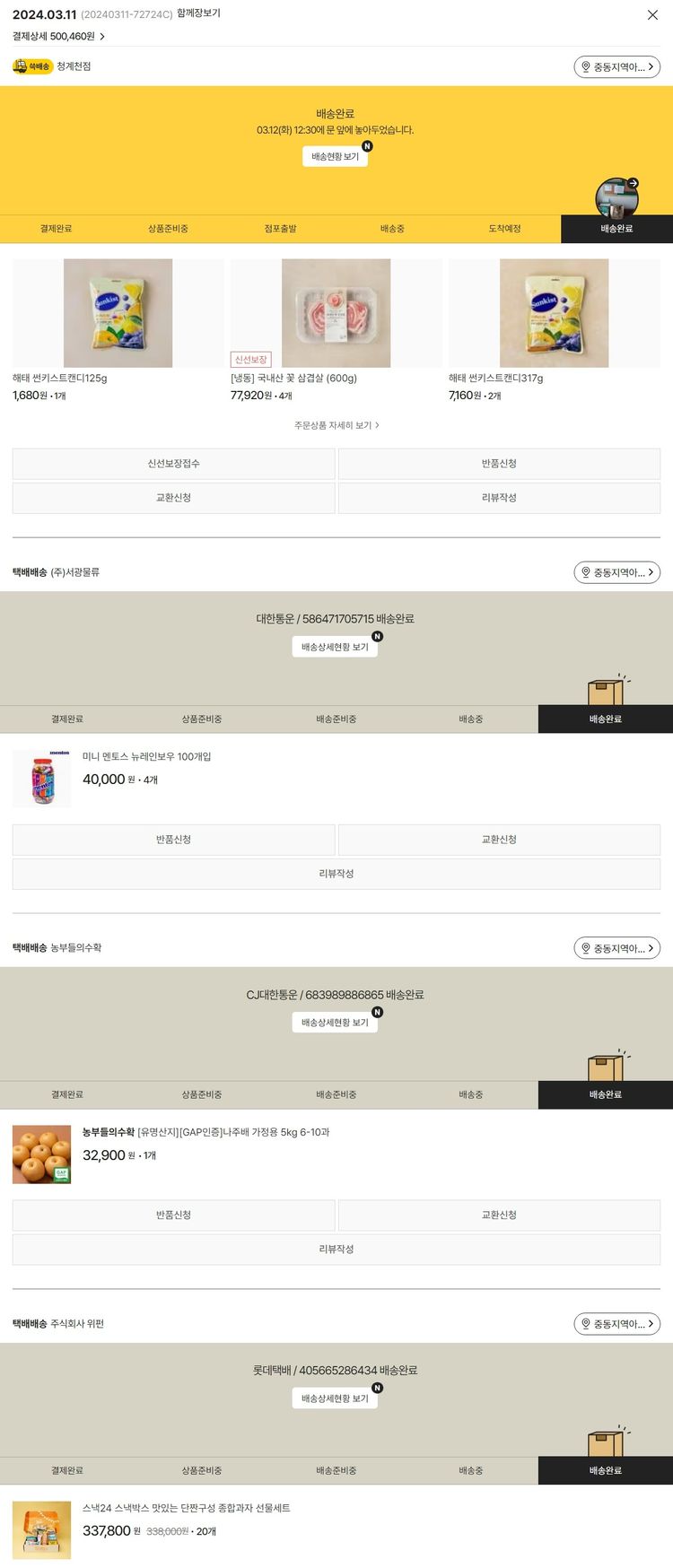Screen dimensions: 673x1568
Task: Tap 배송상세현황 보기 for 대한통운 shipment
Action: 335,647
